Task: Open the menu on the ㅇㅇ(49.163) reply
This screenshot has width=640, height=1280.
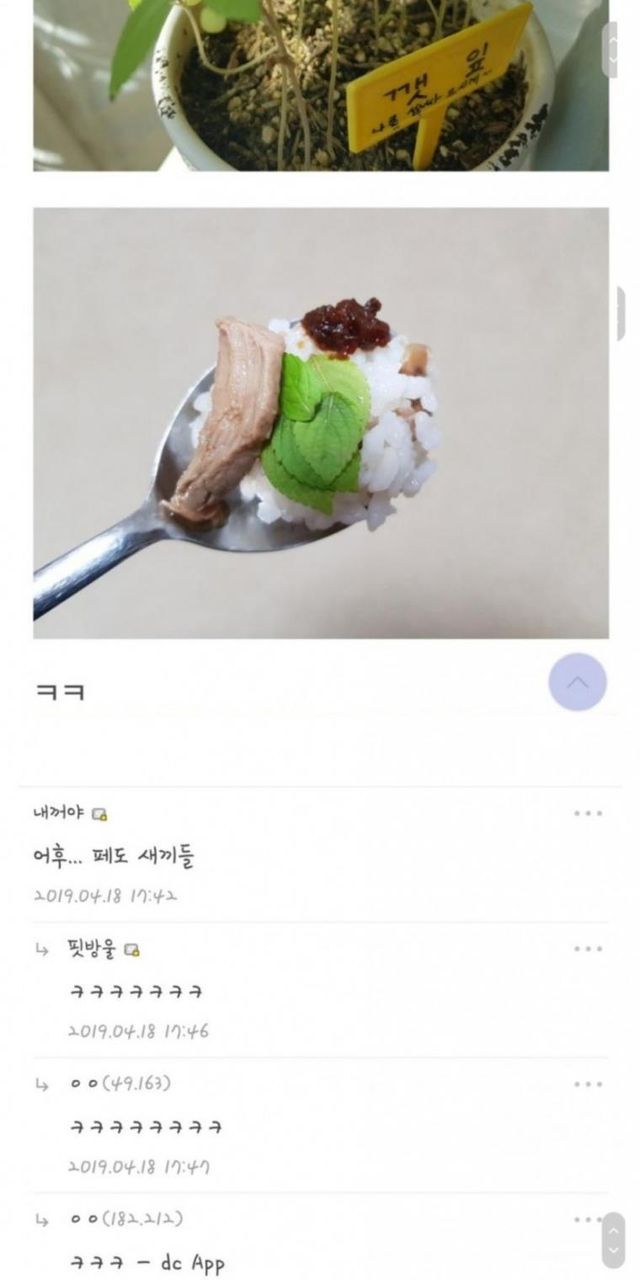Action: [x=588, y=1084]
